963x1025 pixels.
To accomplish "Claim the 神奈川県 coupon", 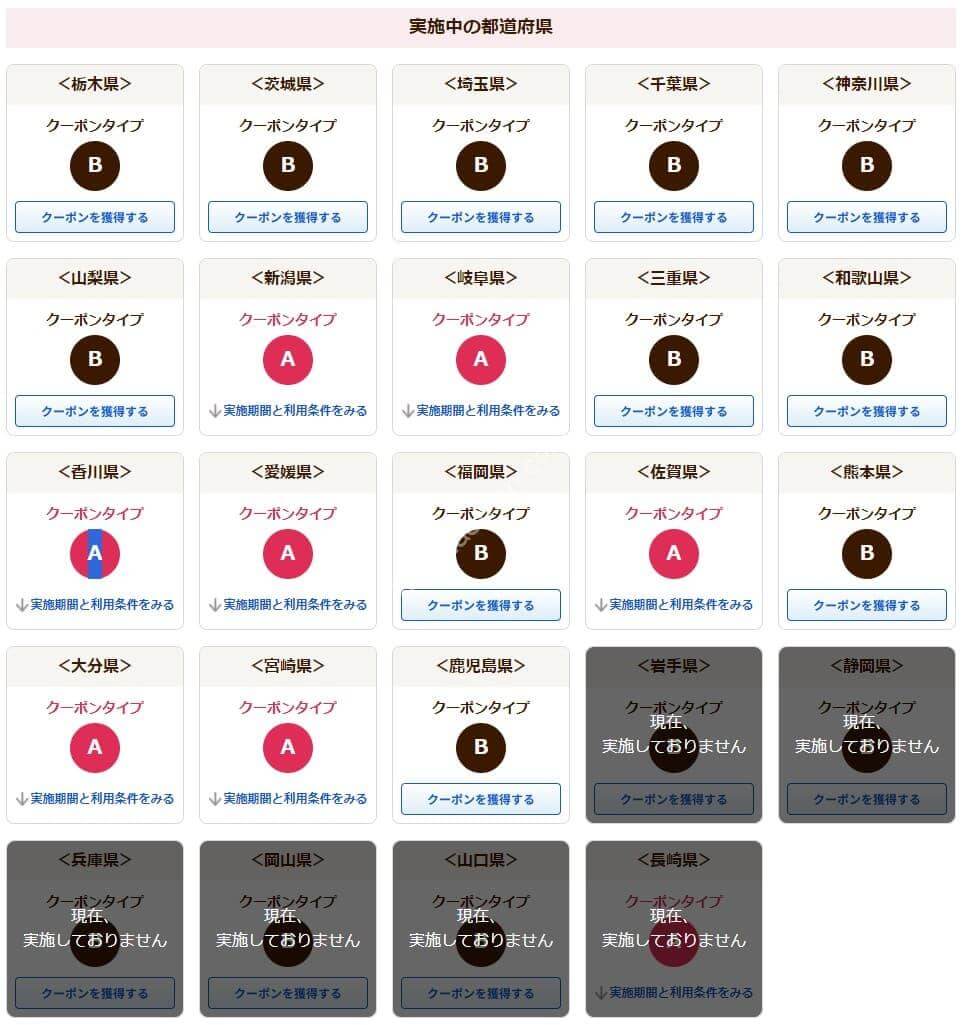I will pos(867,217).
